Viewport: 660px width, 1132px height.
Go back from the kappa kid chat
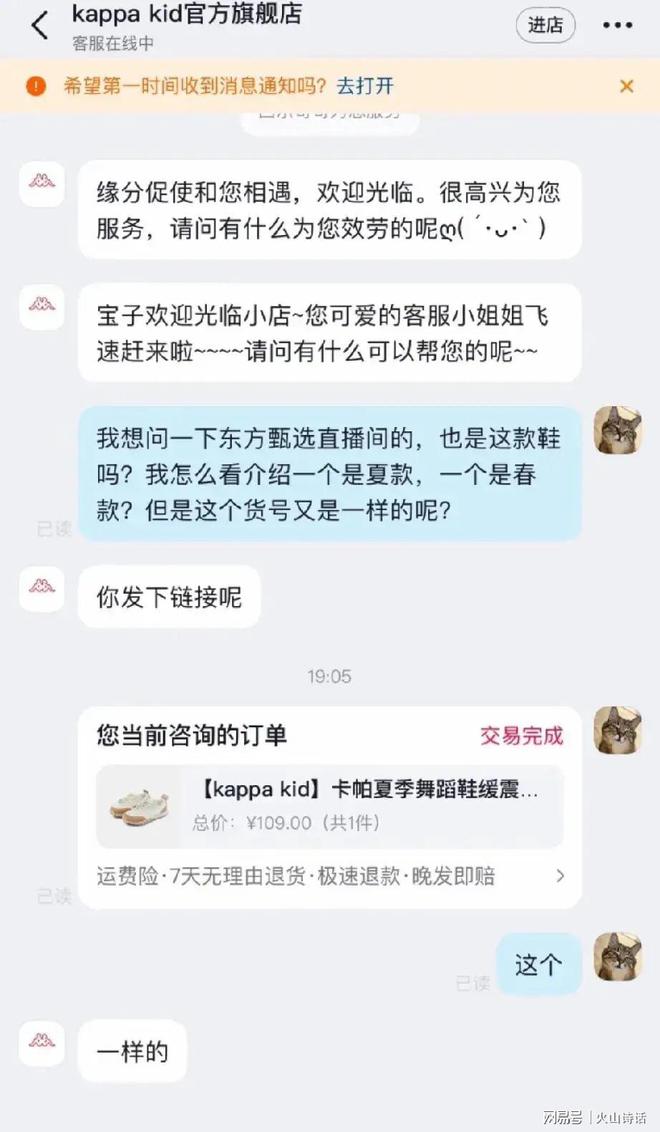pos(39,26)
